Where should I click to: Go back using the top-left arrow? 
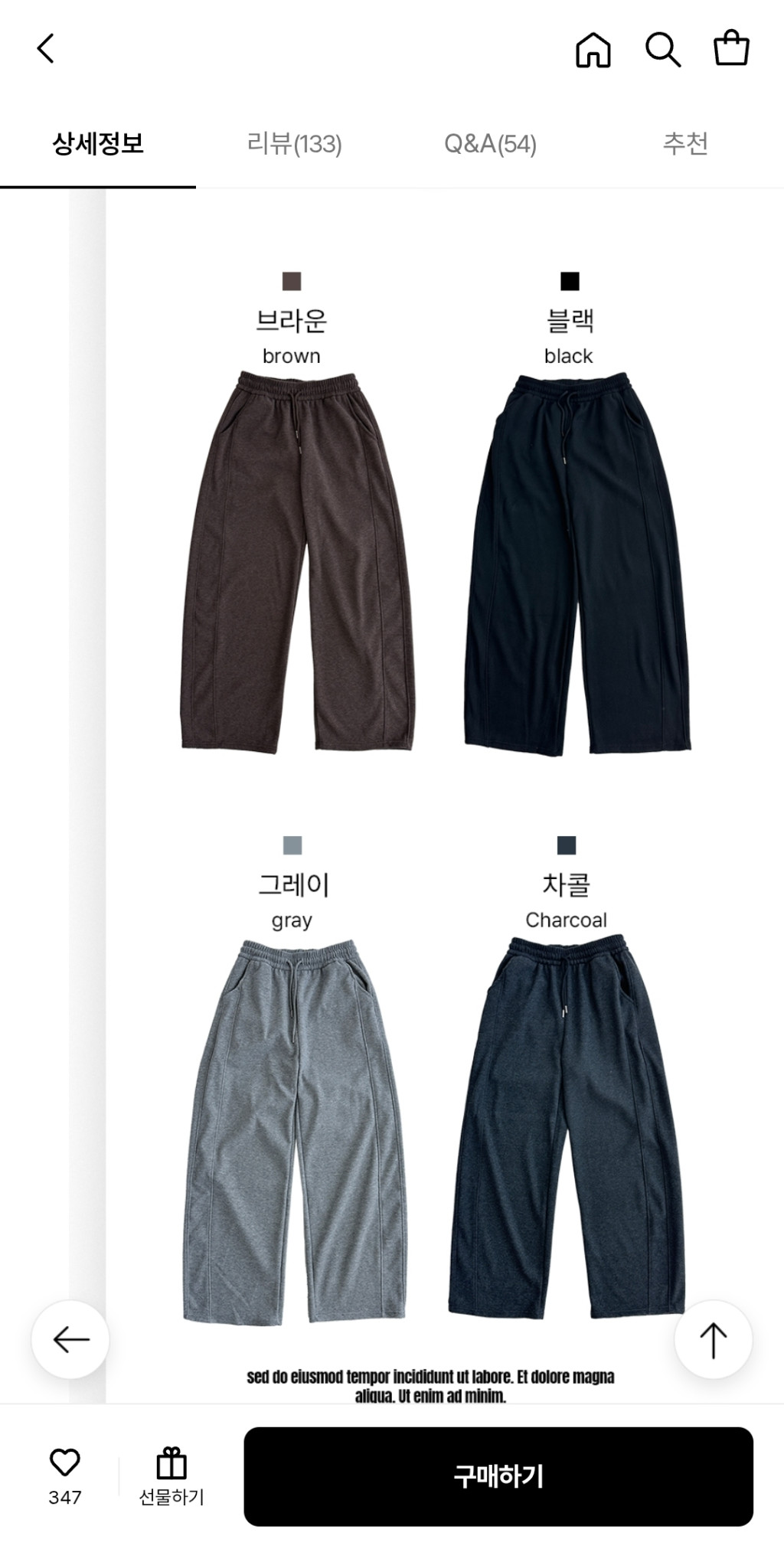click(x=47, y=49)
